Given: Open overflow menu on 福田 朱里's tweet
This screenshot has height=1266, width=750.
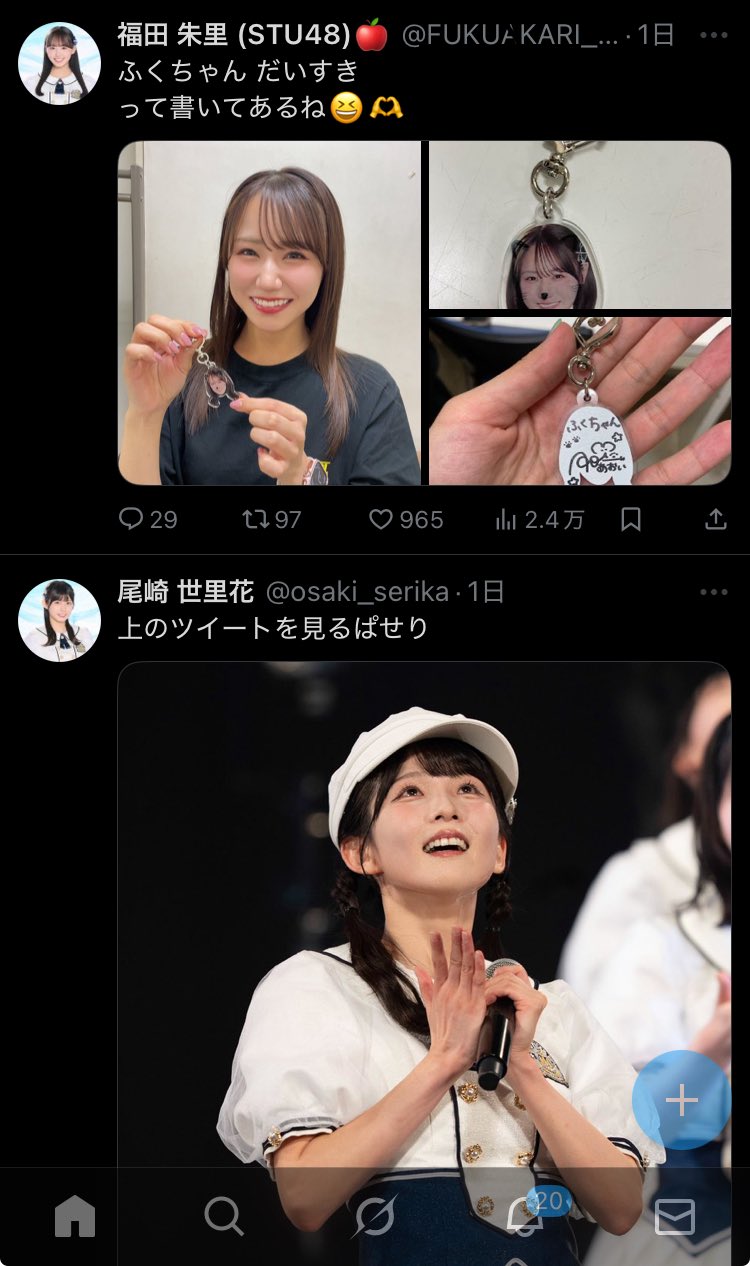Looking at the screenshot, I should click(713, 35).
